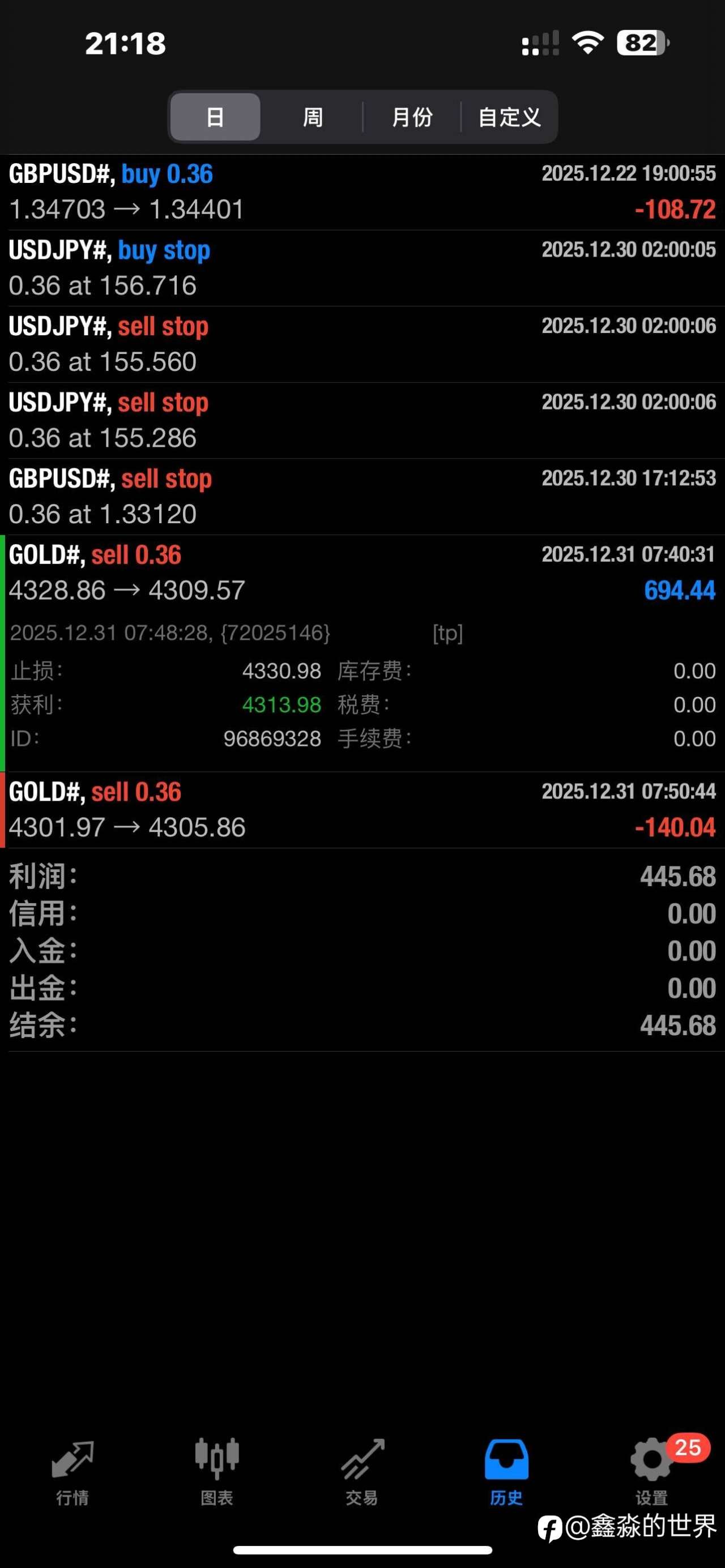The height and width of the screenshot is (1568, 725).
Task: Select the 日 daily filter
Action: [x=214, y=117]
